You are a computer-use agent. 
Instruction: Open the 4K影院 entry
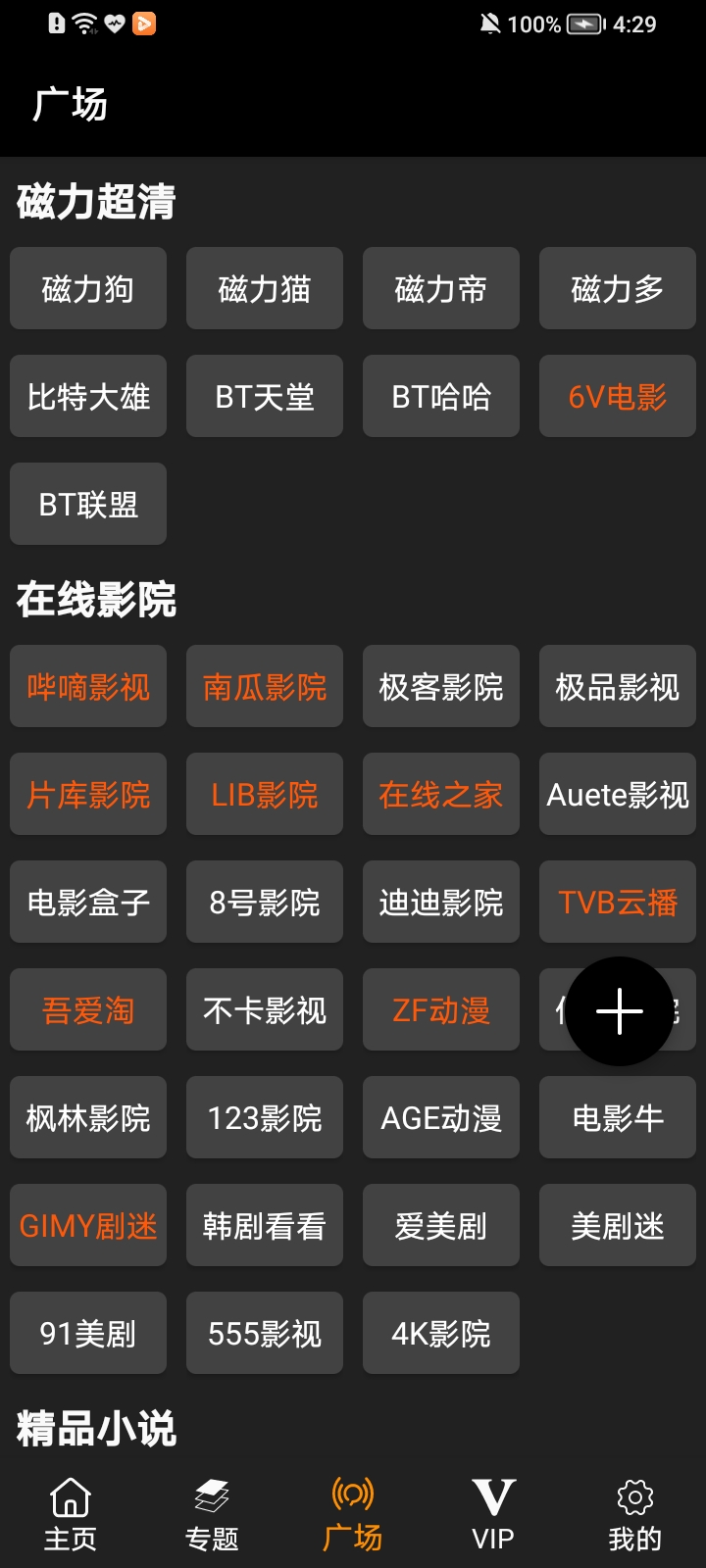[x=440, y=1333]
